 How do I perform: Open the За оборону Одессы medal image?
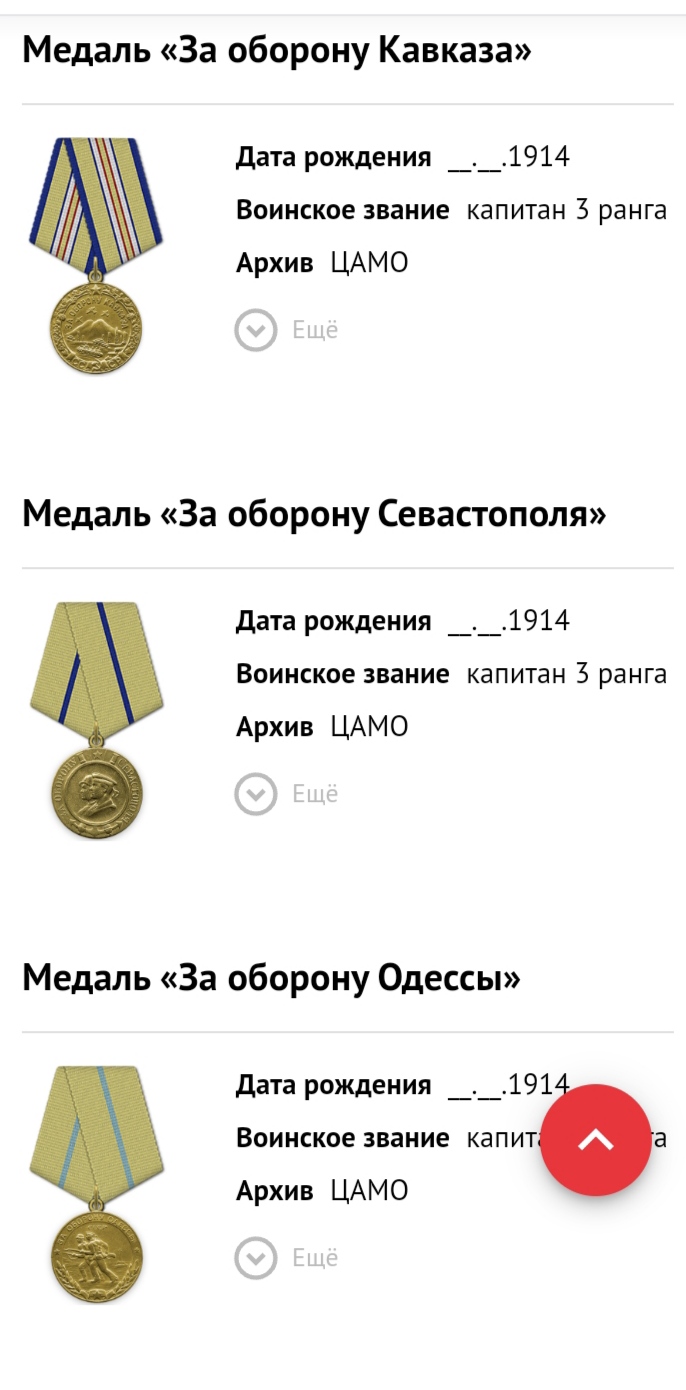(96, 1184)
